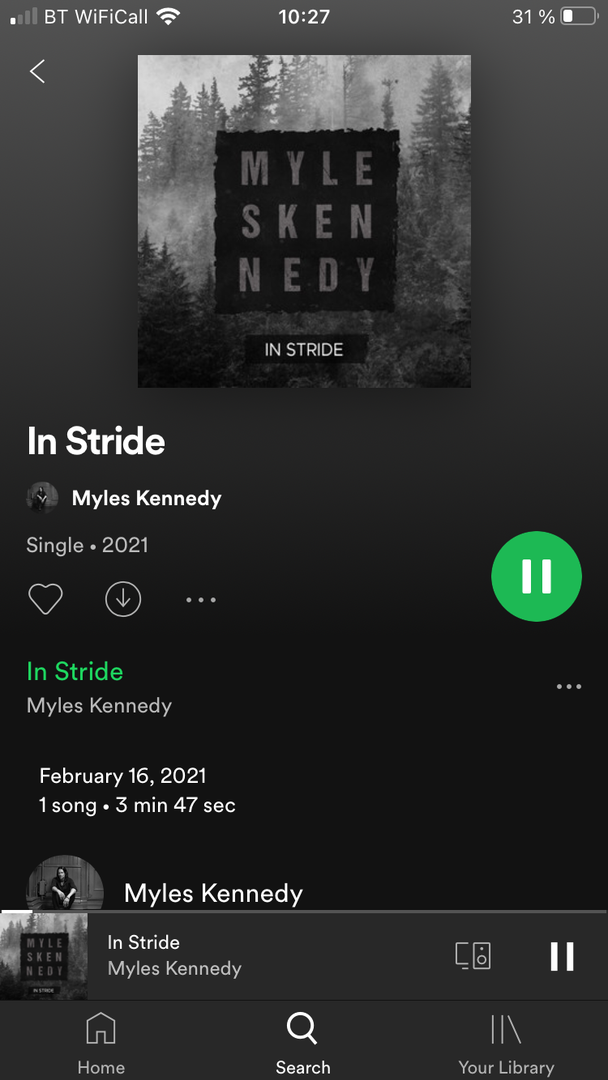Viewport: 608px width, 1080px height.
Task: Pause from the mini player bar
Action: [x=562, y=956]
